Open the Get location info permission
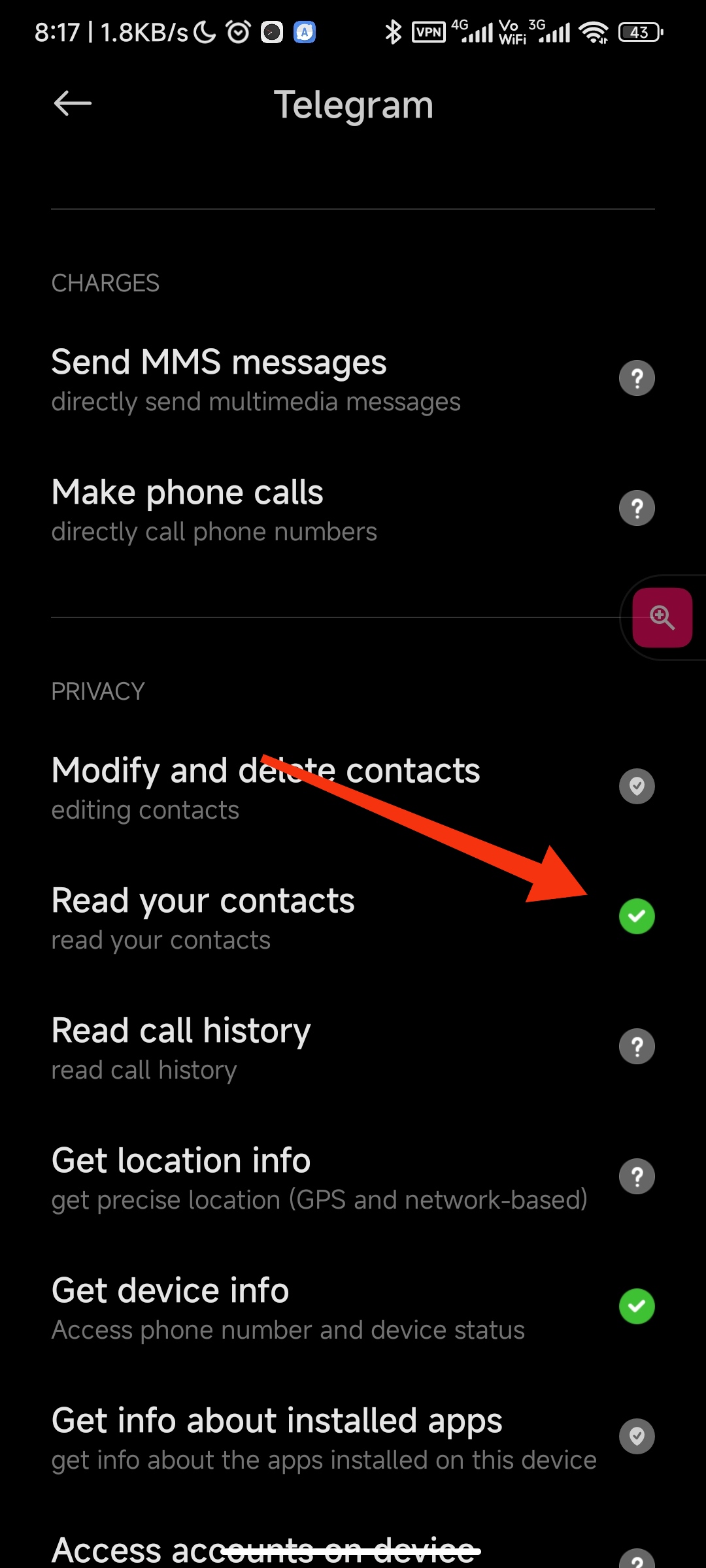The width and height of the screenshot is (706, 1568). pyautogui.click(x=353, y=1177)
